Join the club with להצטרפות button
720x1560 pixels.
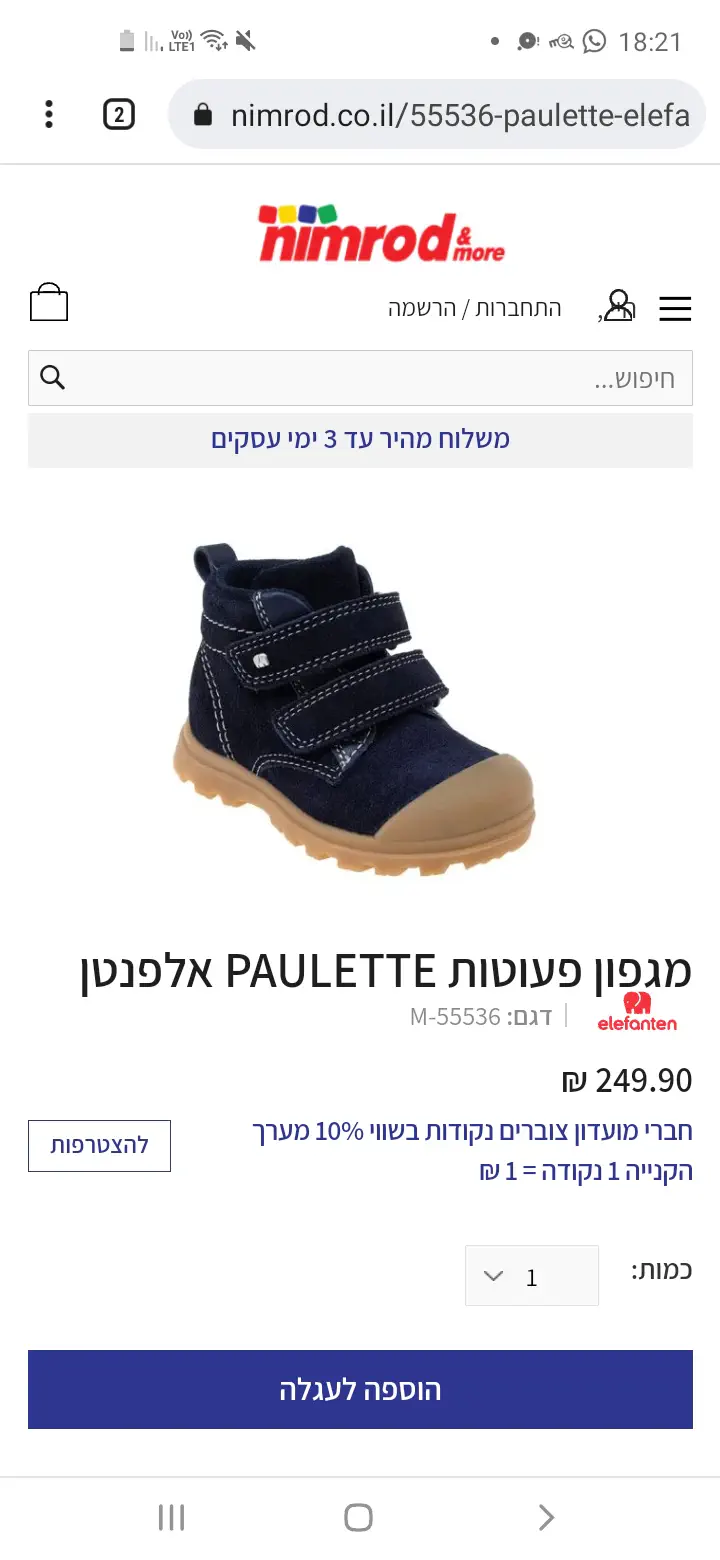pos(99,1145)
